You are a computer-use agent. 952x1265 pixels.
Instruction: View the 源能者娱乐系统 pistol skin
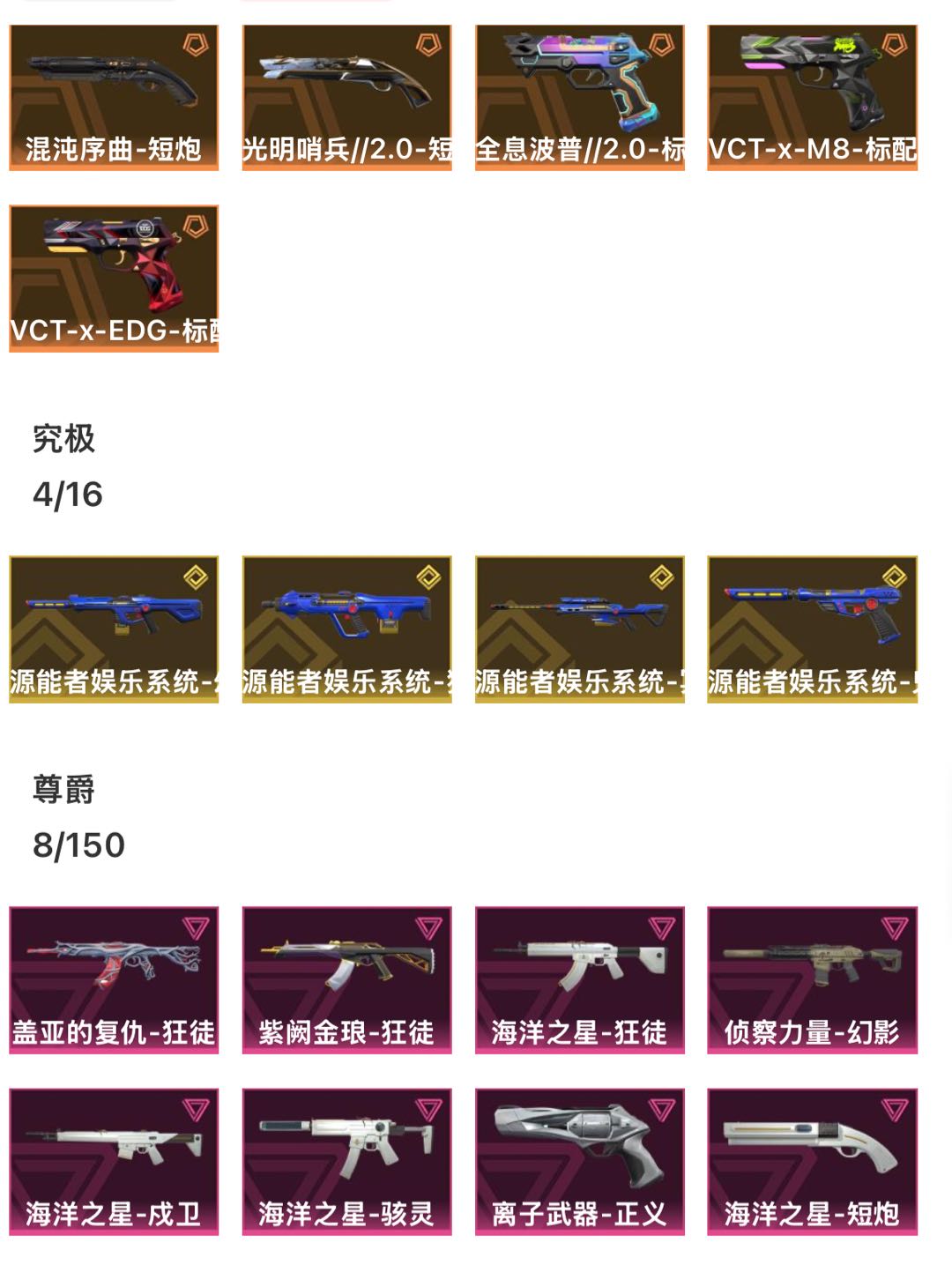(812, 629)
